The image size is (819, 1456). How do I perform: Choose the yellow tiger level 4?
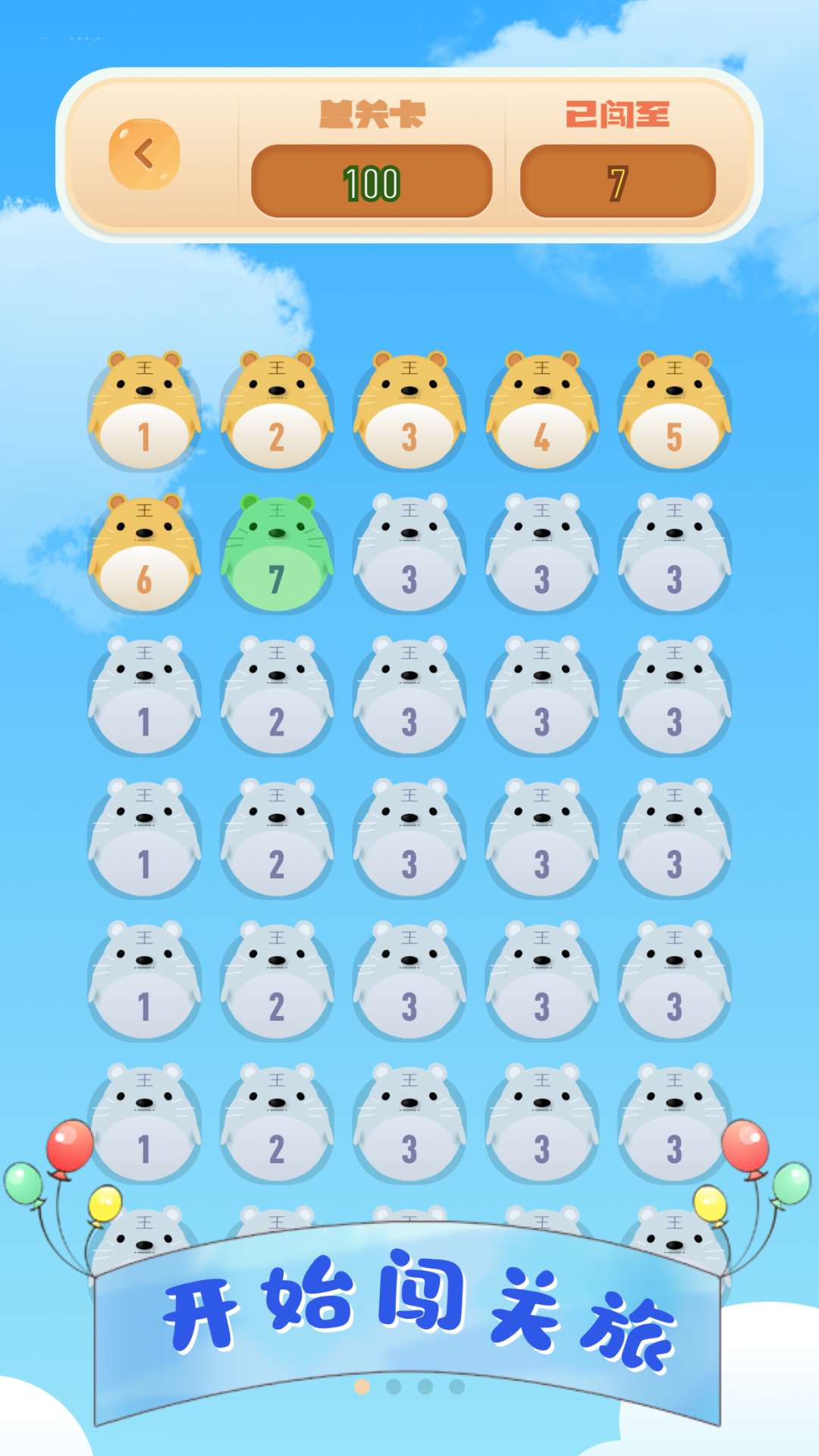pyautogui.click(x=541, y=410)
